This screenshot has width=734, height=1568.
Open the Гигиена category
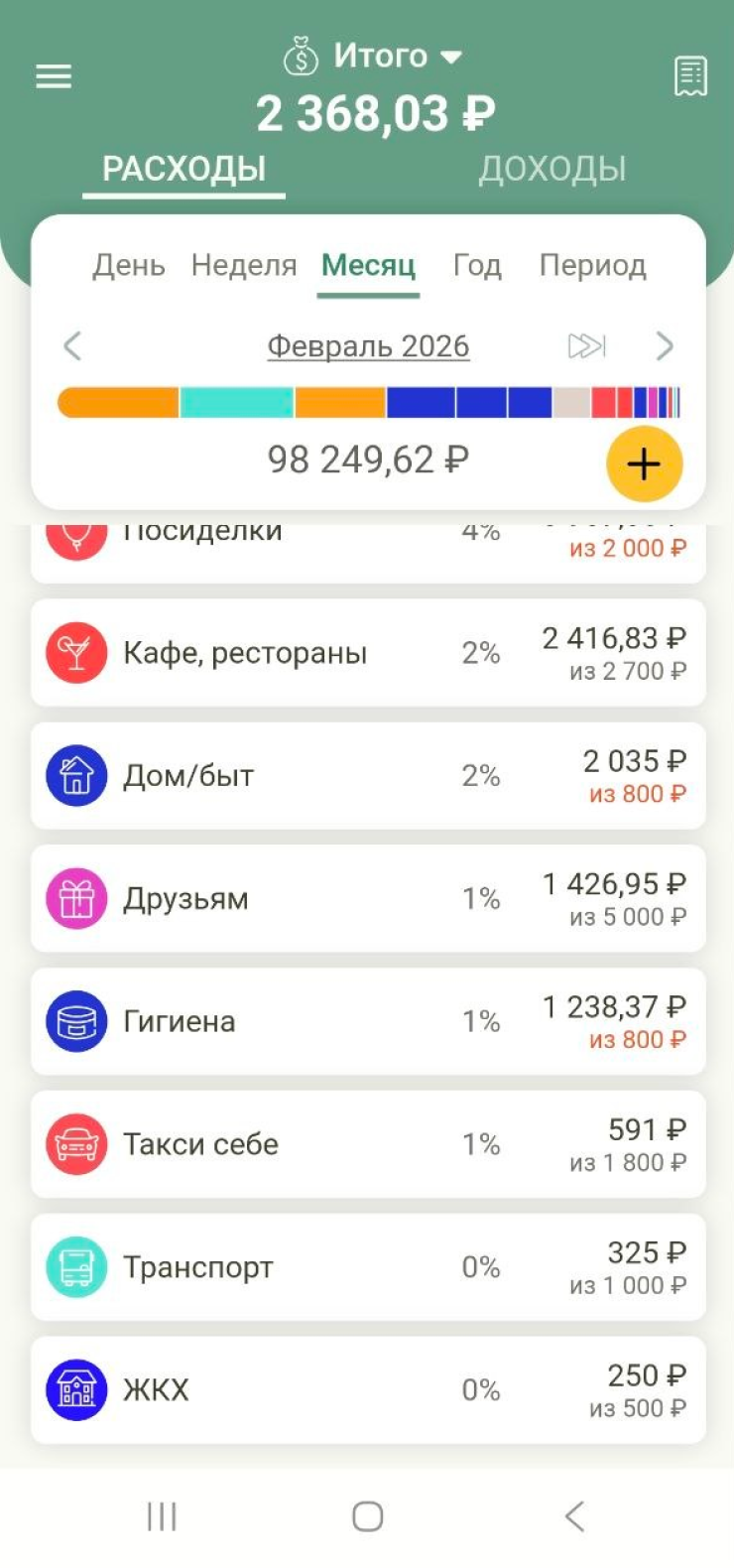[368, 1022]
